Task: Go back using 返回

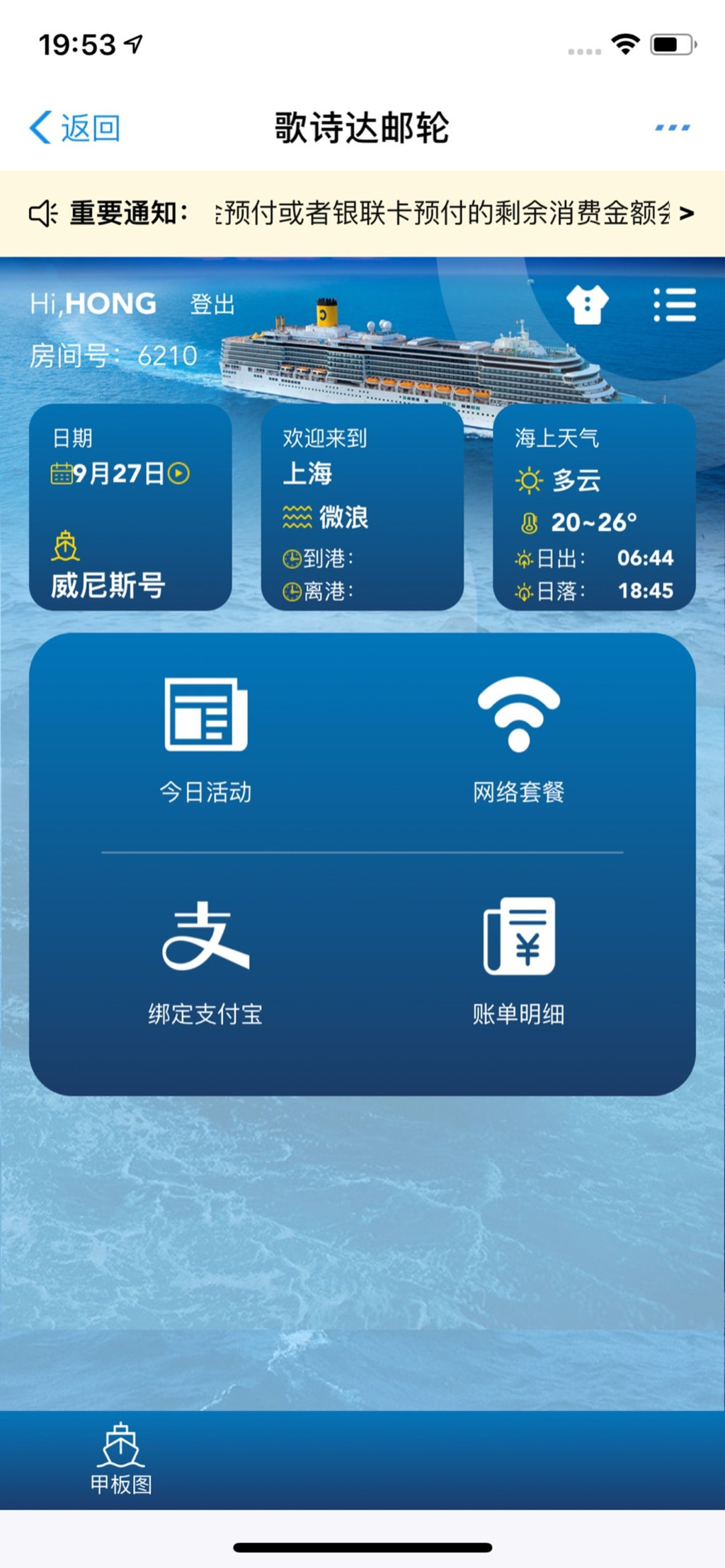Action: point(75,128)
